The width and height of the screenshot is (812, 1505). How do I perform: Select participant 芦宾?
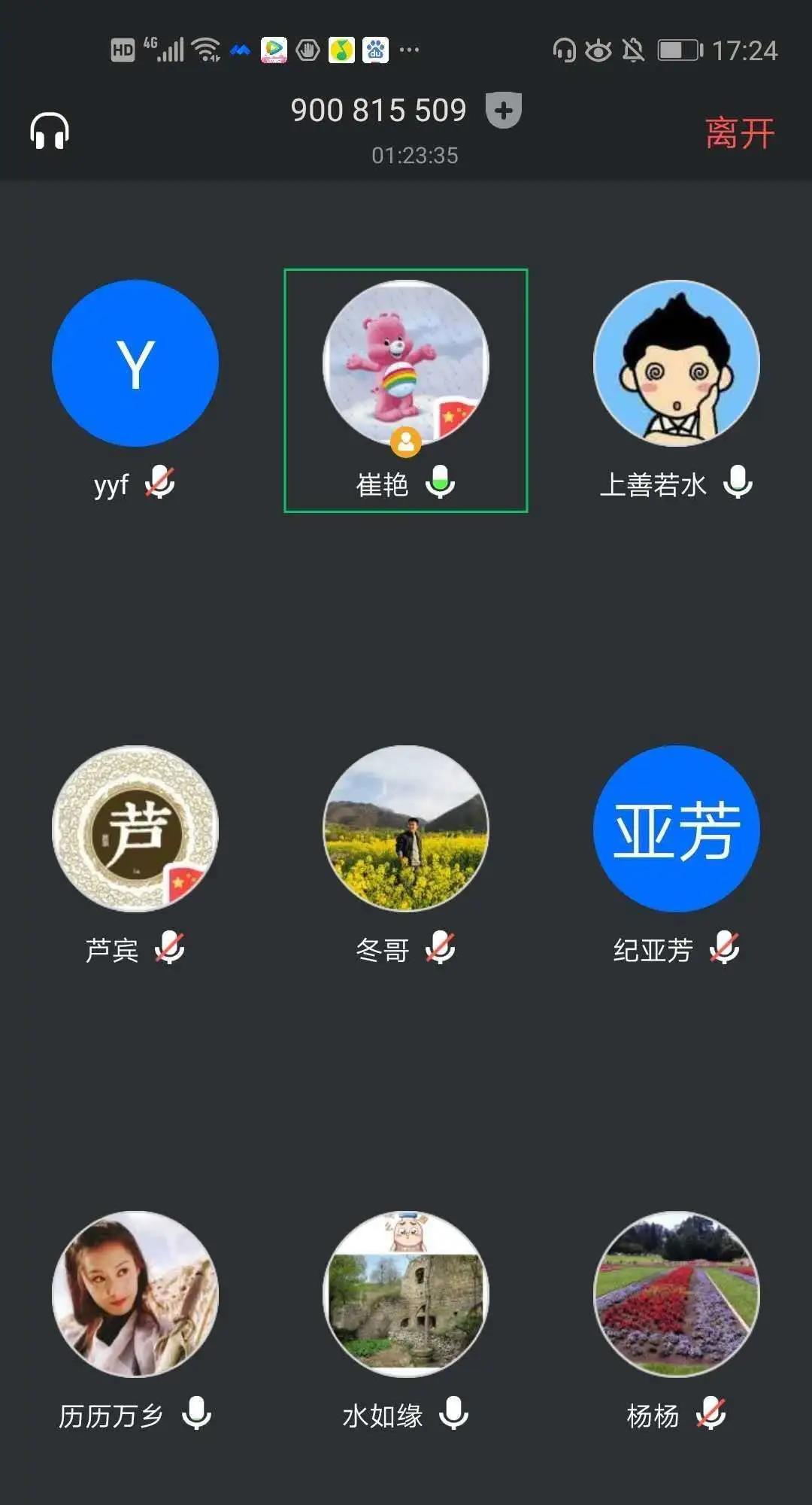click(x=135, y=829)
